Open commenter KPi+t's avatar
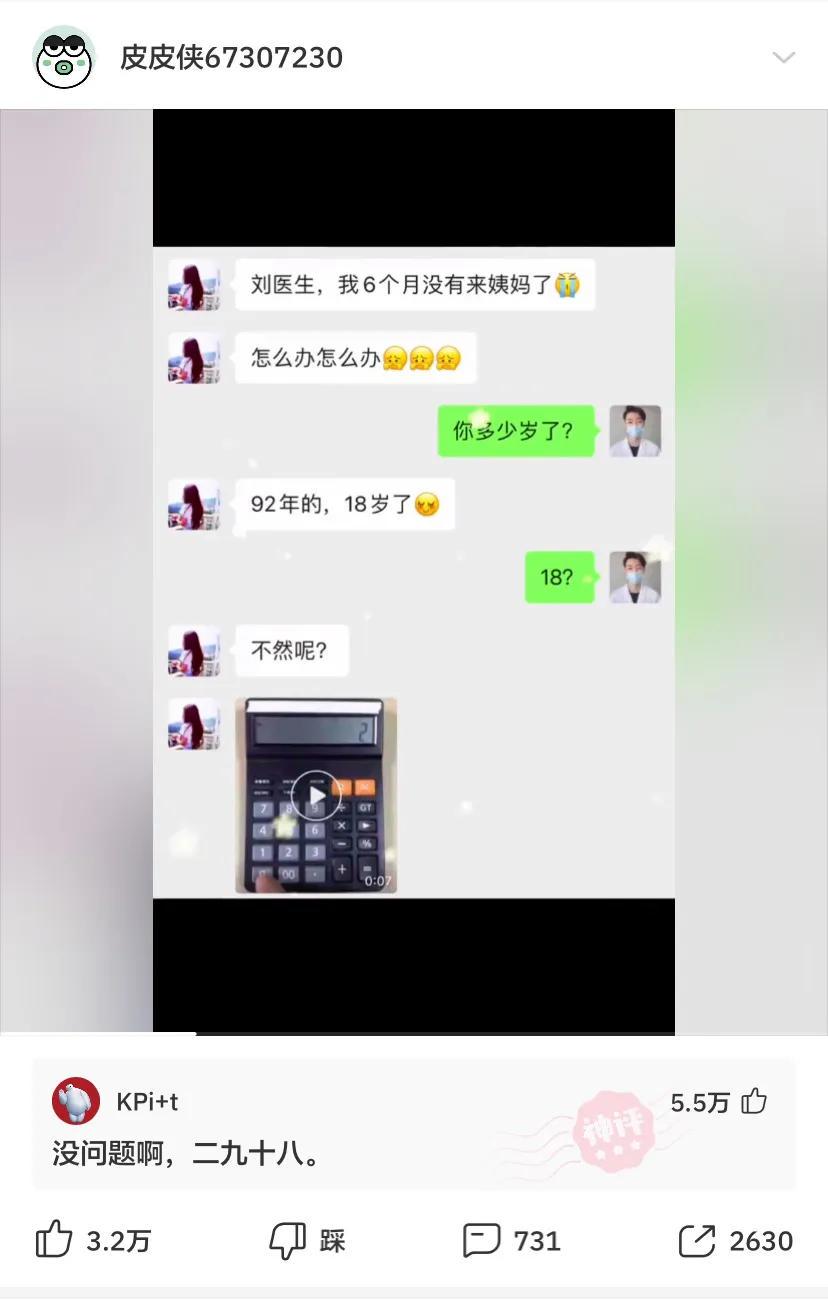828x1301 pixels. (x=76, y=1102)
